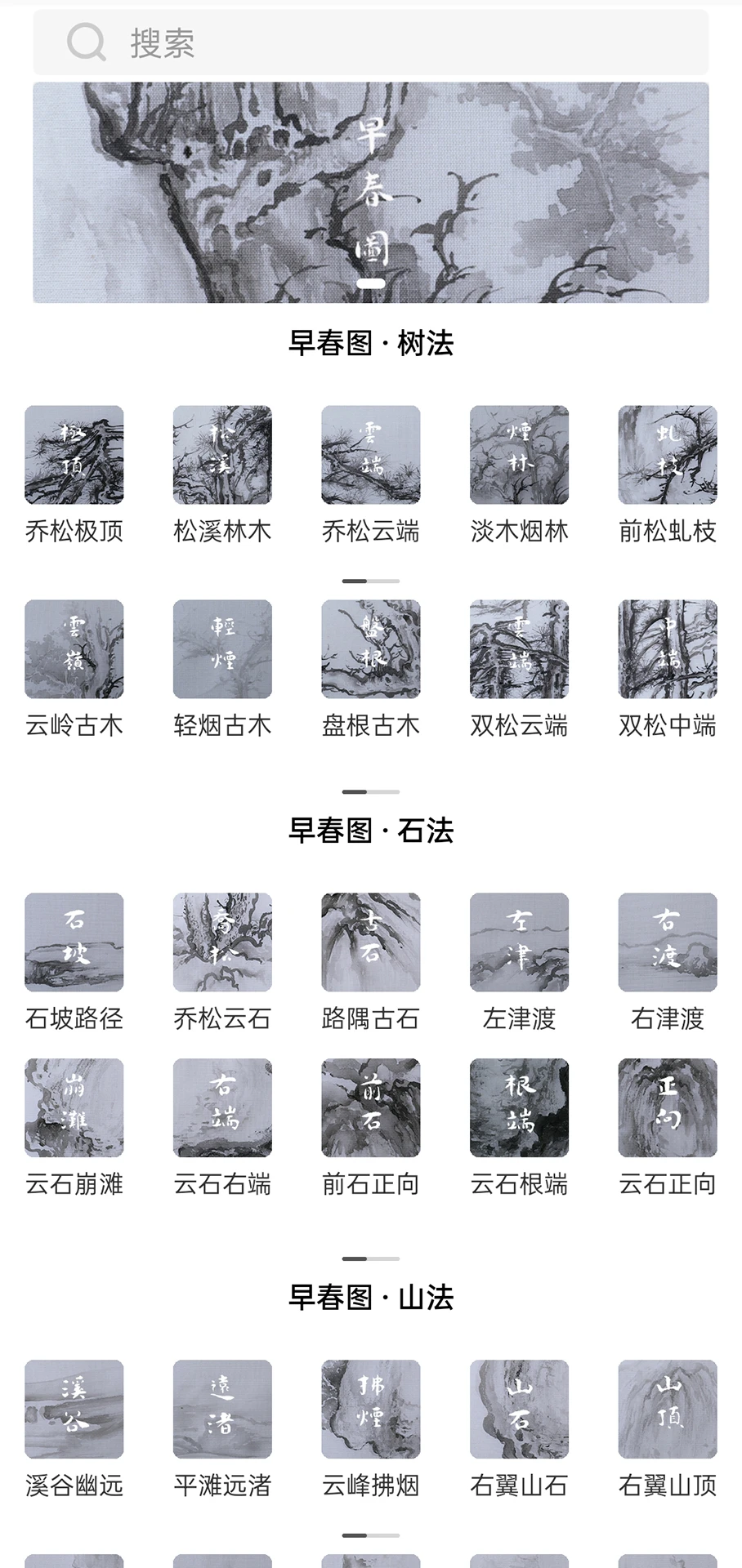This screenshot has width=742, height=1568.
Task: View the 右翼山顶 tile
Action: [x=668, y=1410]
